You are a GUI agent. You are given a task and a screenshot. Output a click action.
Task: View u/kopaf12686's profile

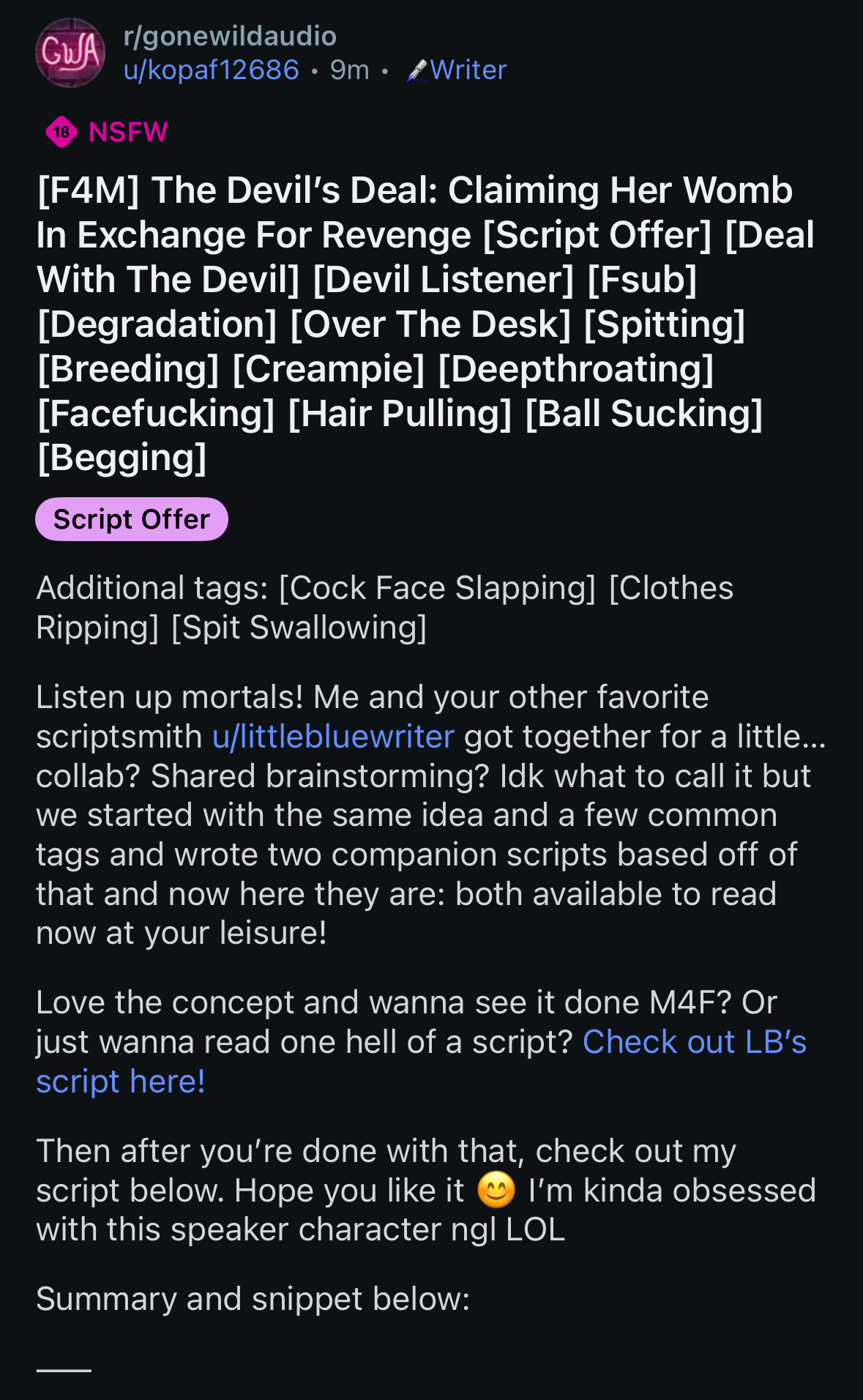[x=211, y=70]
